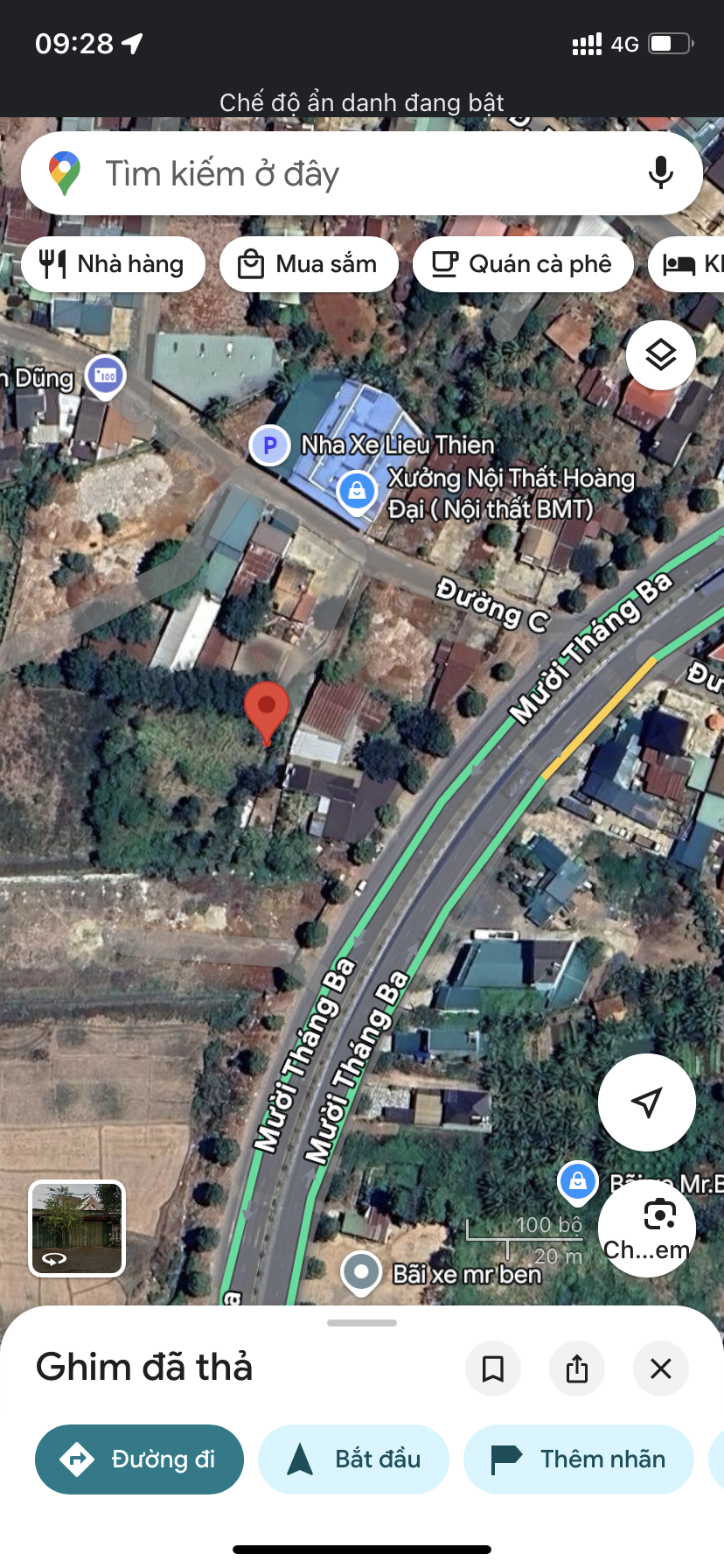The height and width of the screenshot is (1568, 724).
Task: Open the Tìm kiếm ở đây search box
Action: coord(350,174)
